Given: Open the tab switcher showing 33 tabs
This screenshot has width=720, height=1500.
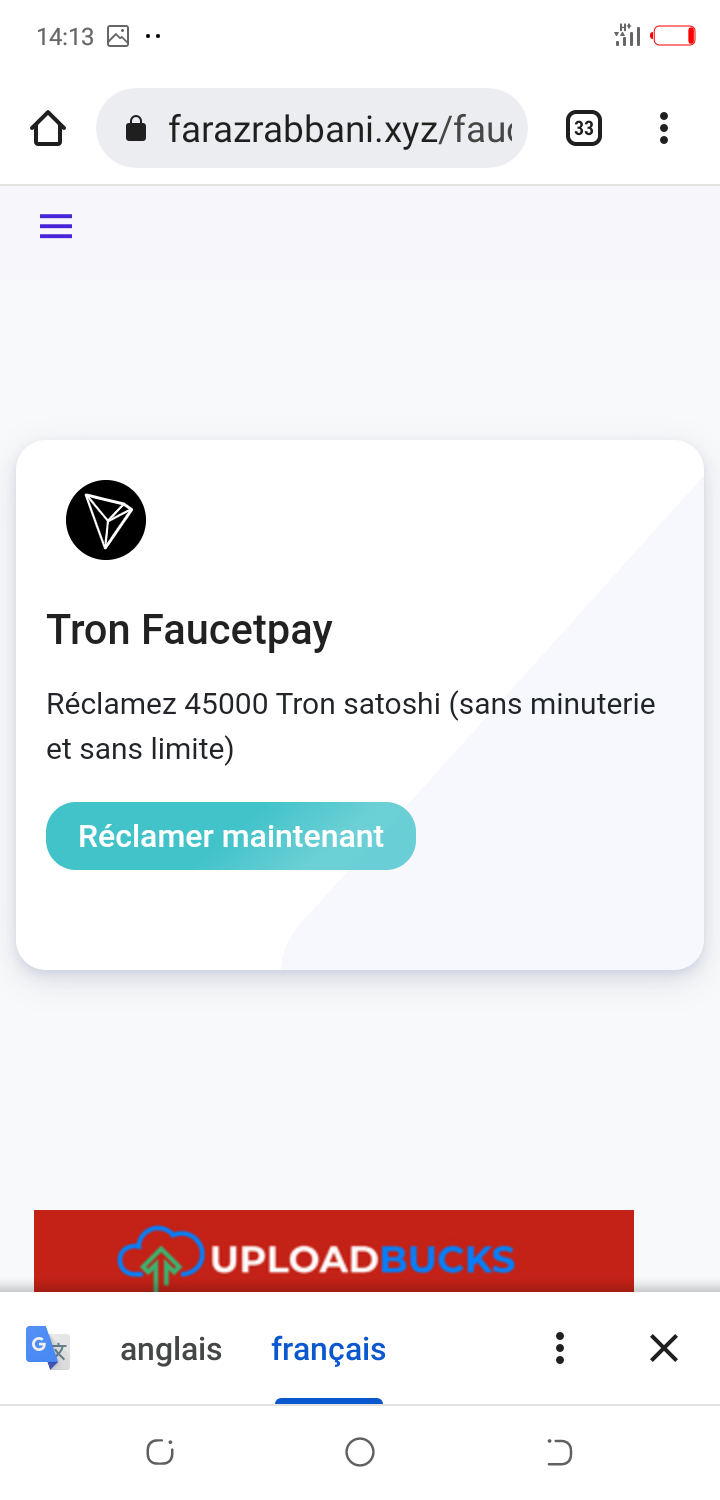Looking at the screenshot, I should pyautogui.click(x=584, y=128).
